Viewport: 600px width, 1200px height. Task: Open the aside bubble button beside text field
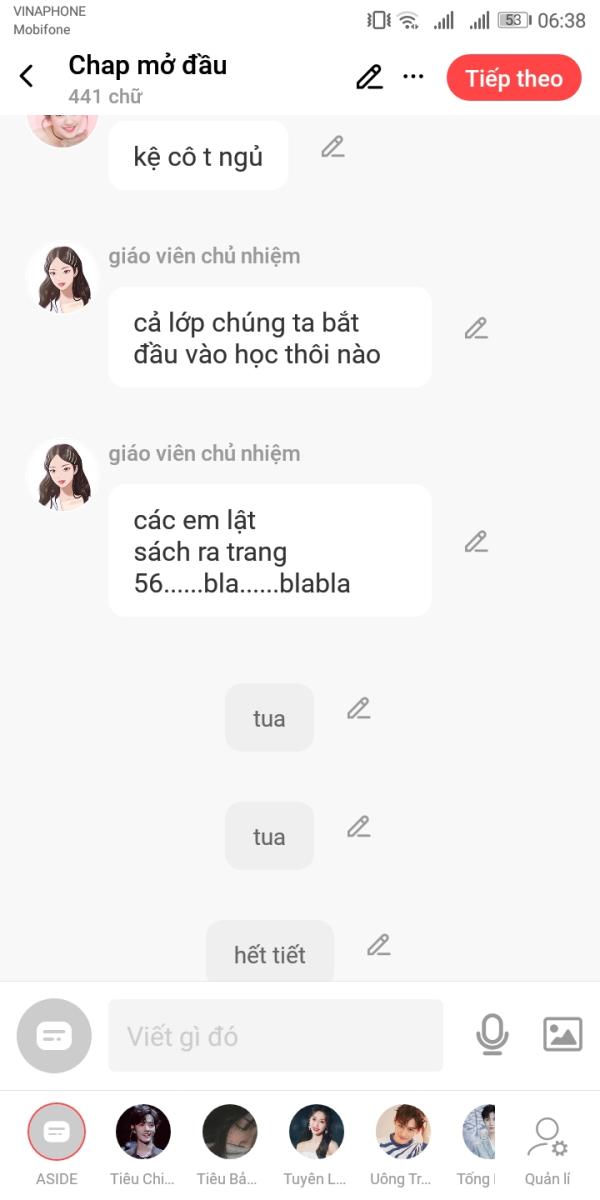[54, 1036]
